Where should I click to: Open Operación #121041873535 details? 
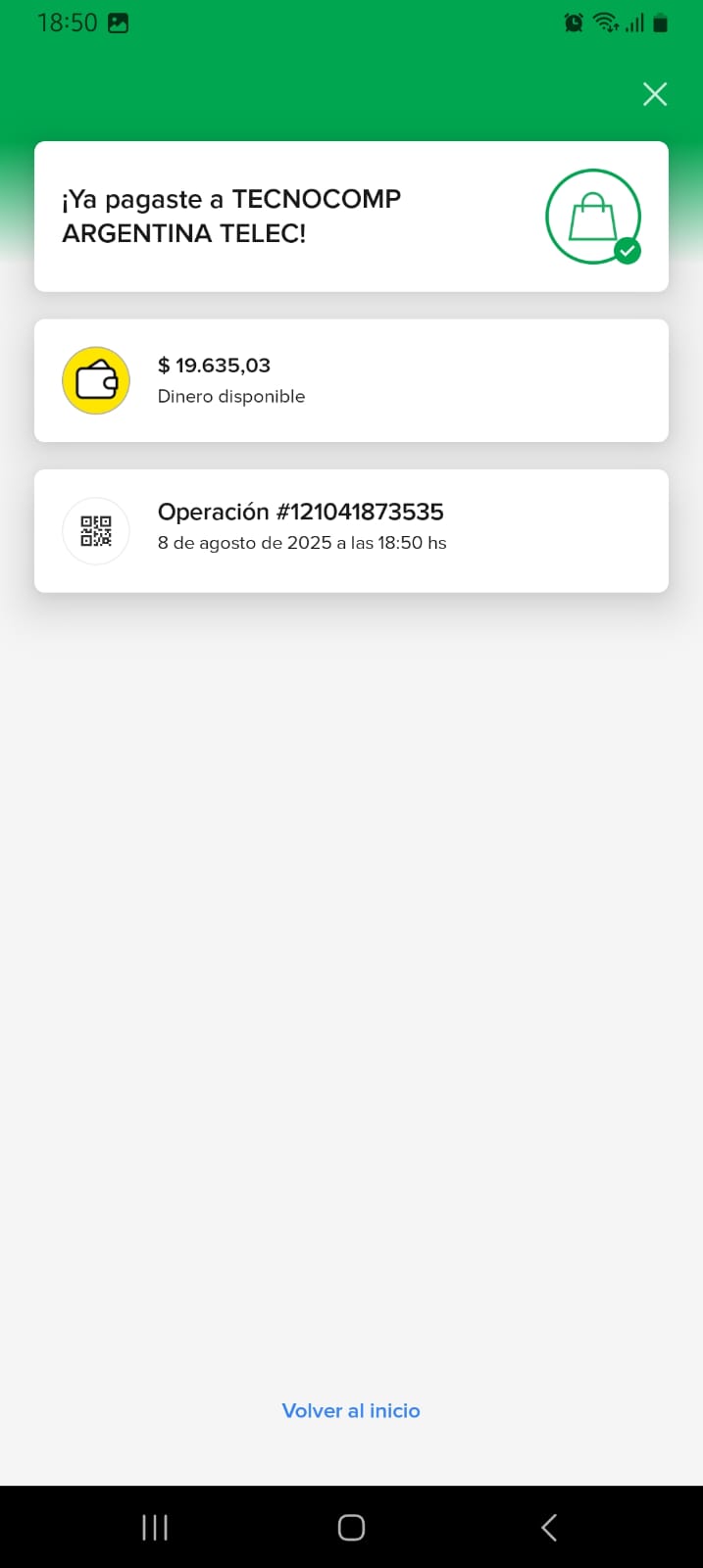[351, 530]
